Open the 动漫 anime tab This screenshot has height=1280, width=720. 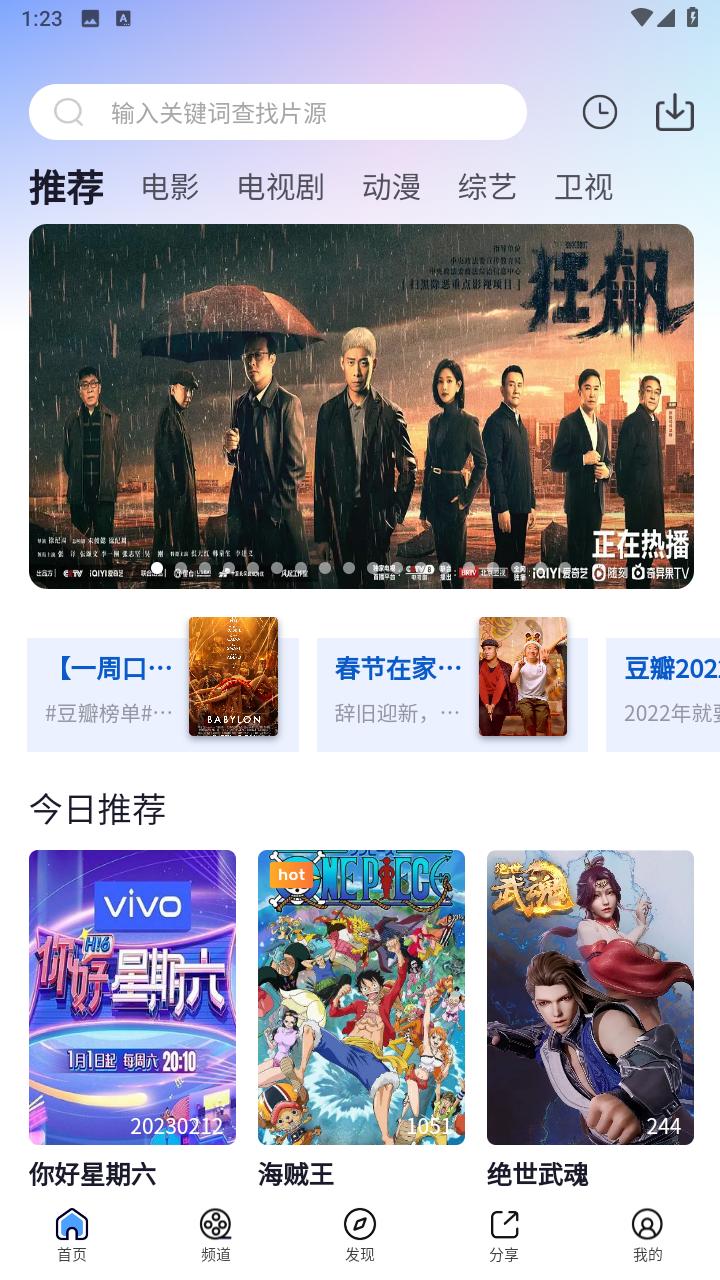392,186
